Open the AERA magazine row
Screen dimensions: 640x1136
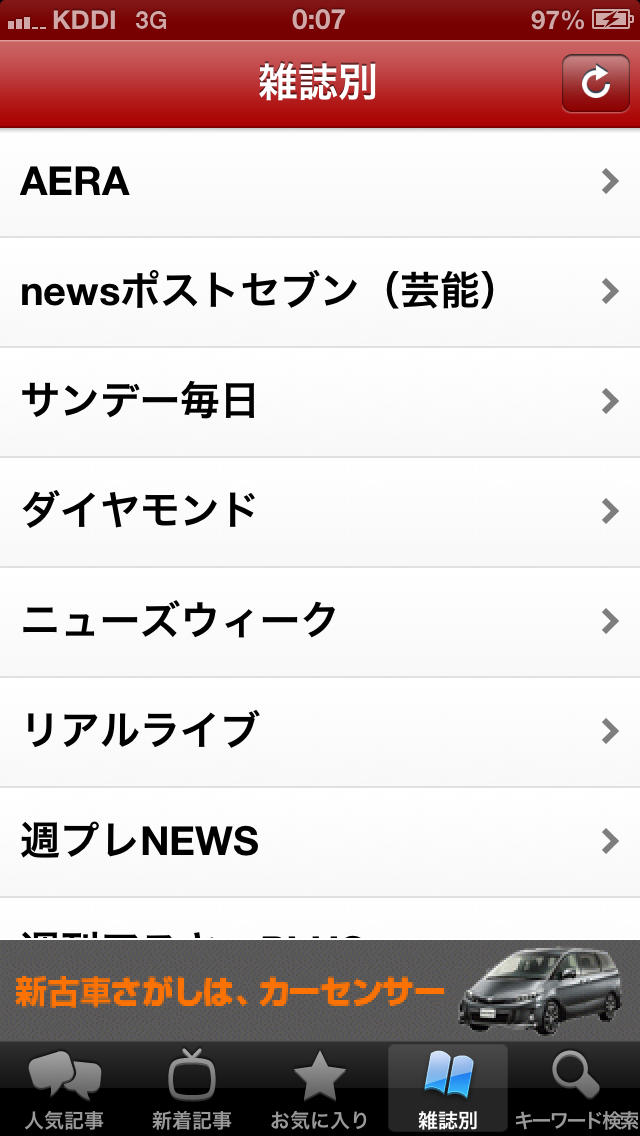[x=320, y=182]
